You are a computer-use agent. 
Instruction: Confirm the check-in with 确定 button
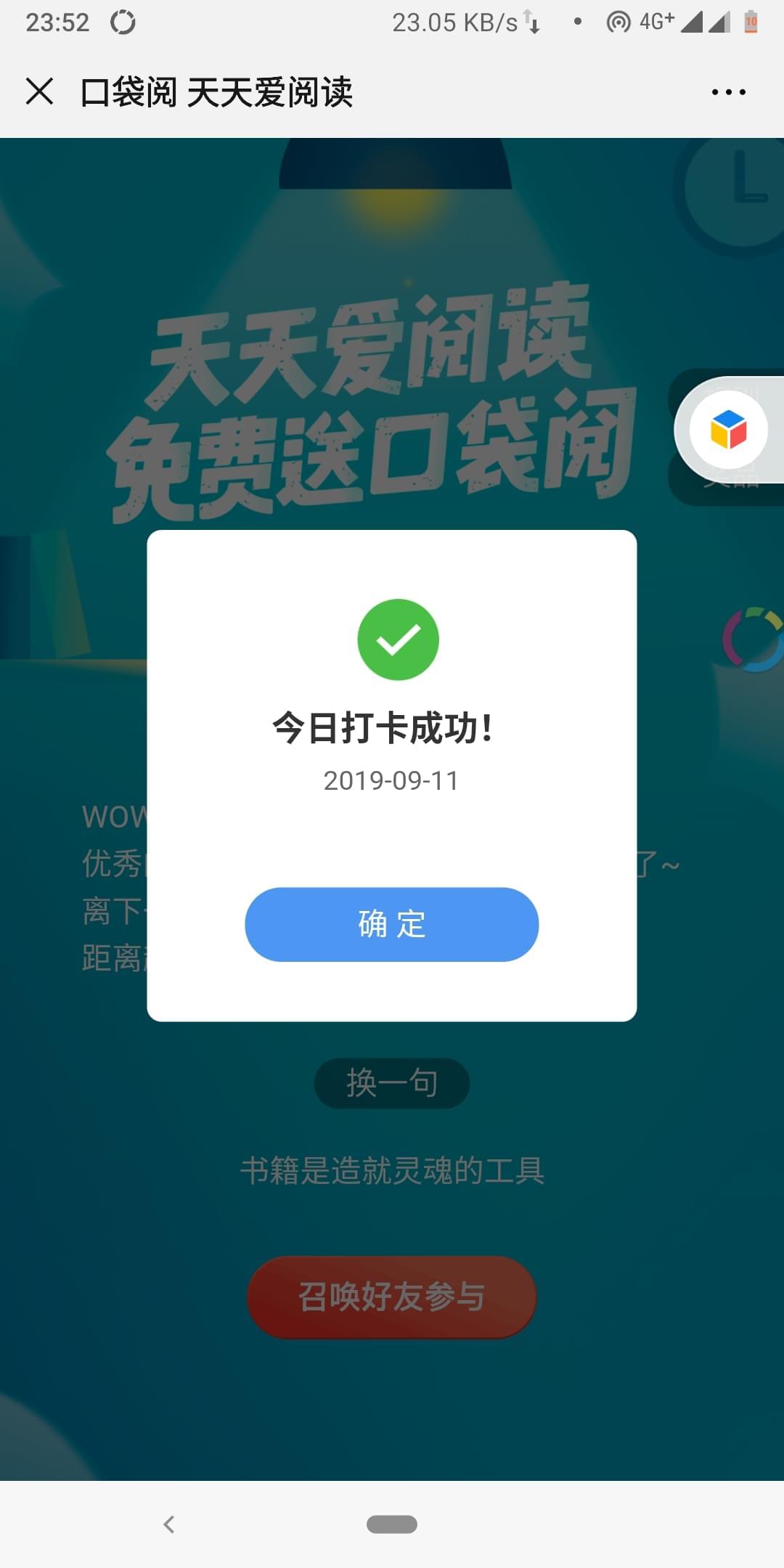tap(391, 924)
